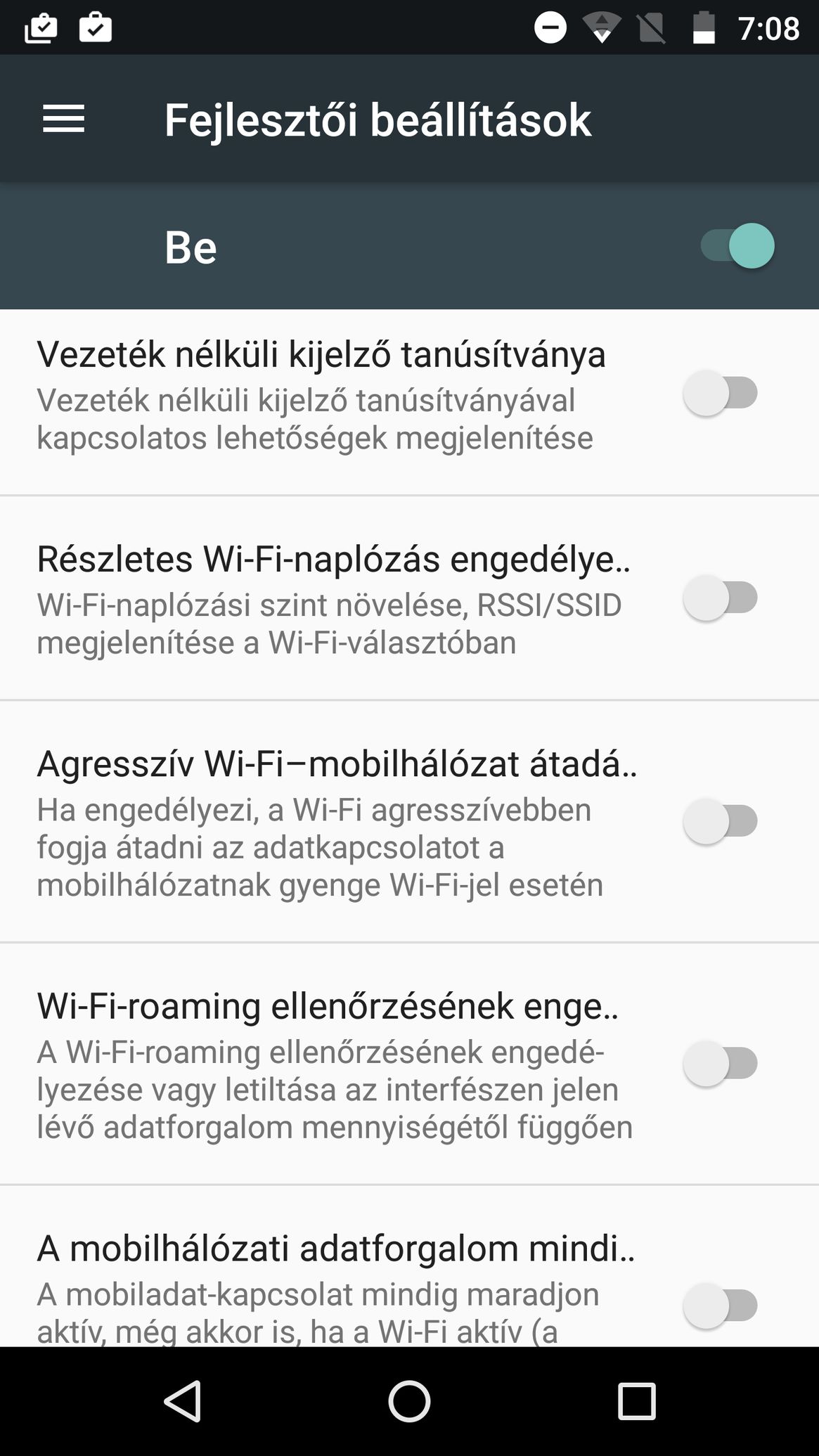Toggle Wi-Fi-roaming ellenőrzésének engedélyezése switch

[721, 1063]
